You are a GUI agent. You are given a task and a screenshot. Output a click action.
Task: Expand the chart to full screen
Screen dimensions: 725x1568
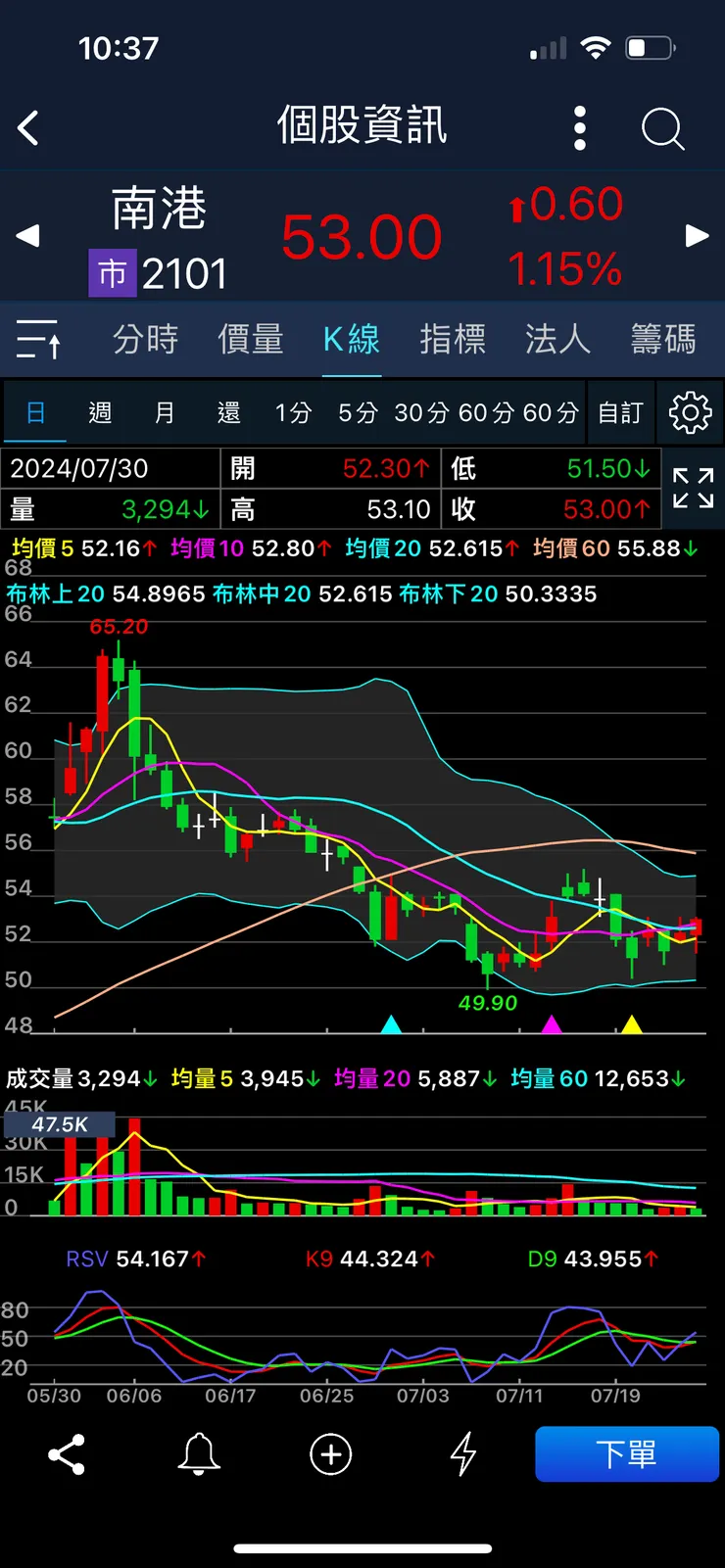pos(693,488)
